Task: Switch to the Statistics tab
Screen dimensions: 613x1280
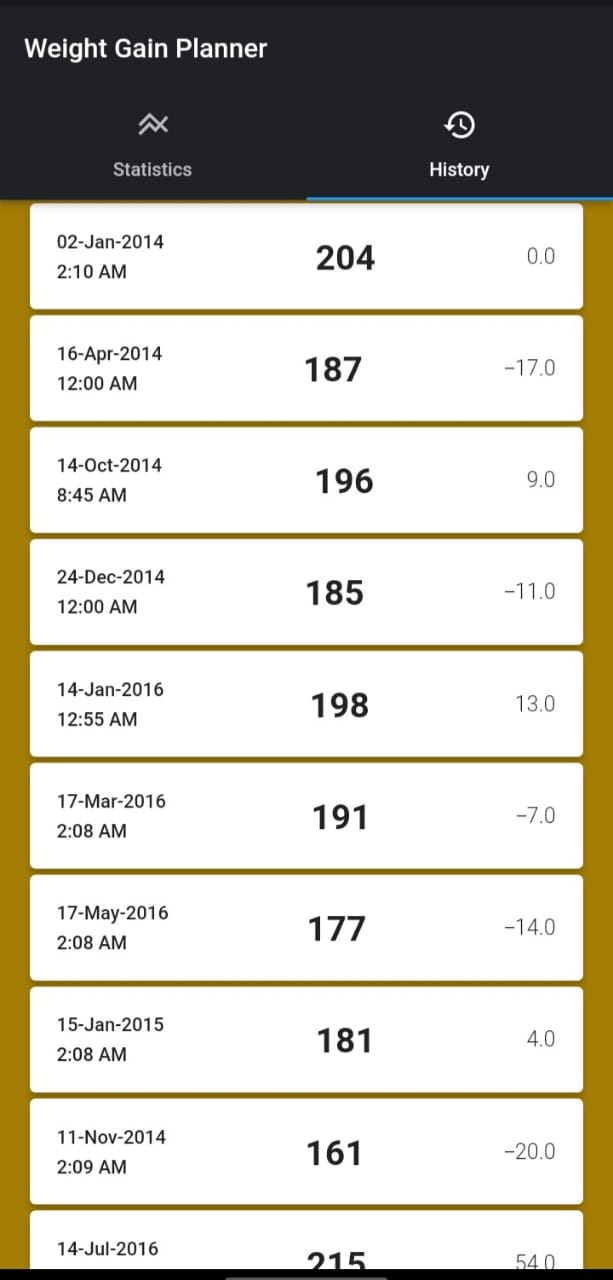Action: (x=153, y=146)
